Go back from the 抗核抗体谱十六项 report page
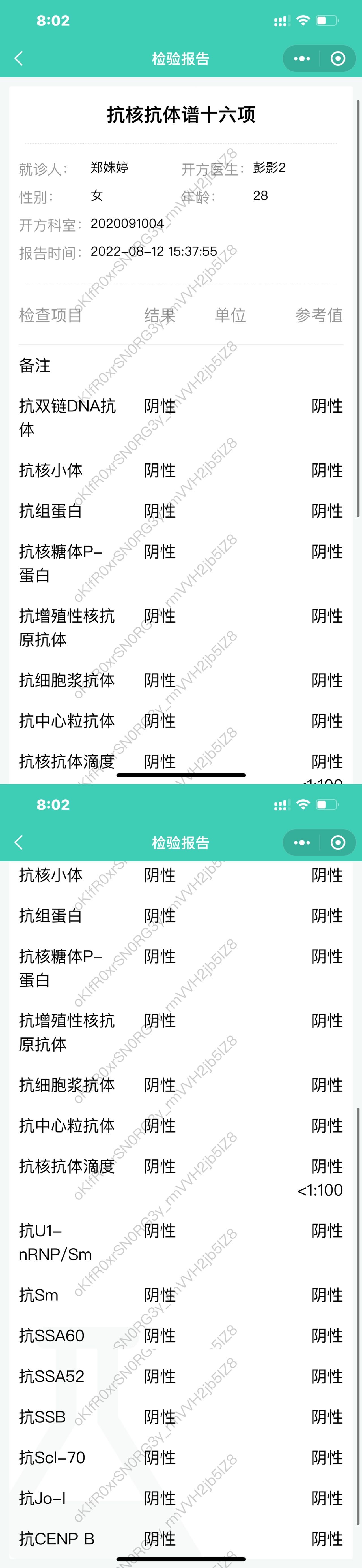Screen dimensions: 362x1568 click(x=19, y=58)
